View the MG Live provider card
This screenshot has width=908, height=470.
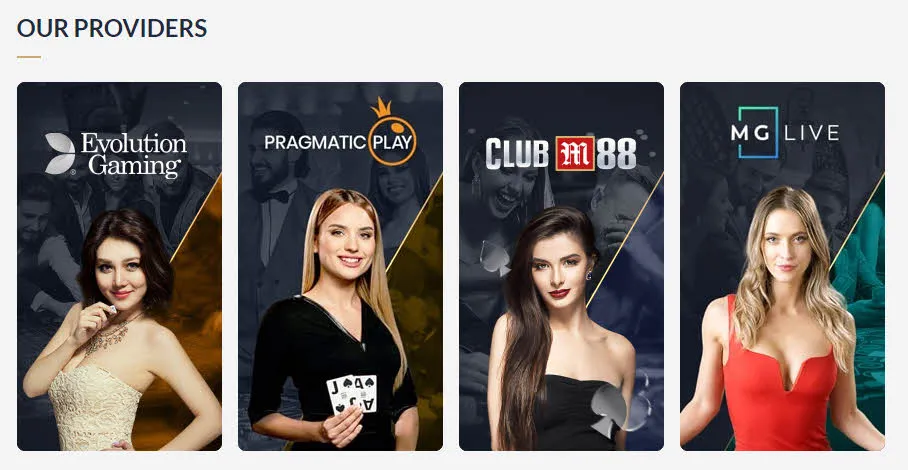782,266
